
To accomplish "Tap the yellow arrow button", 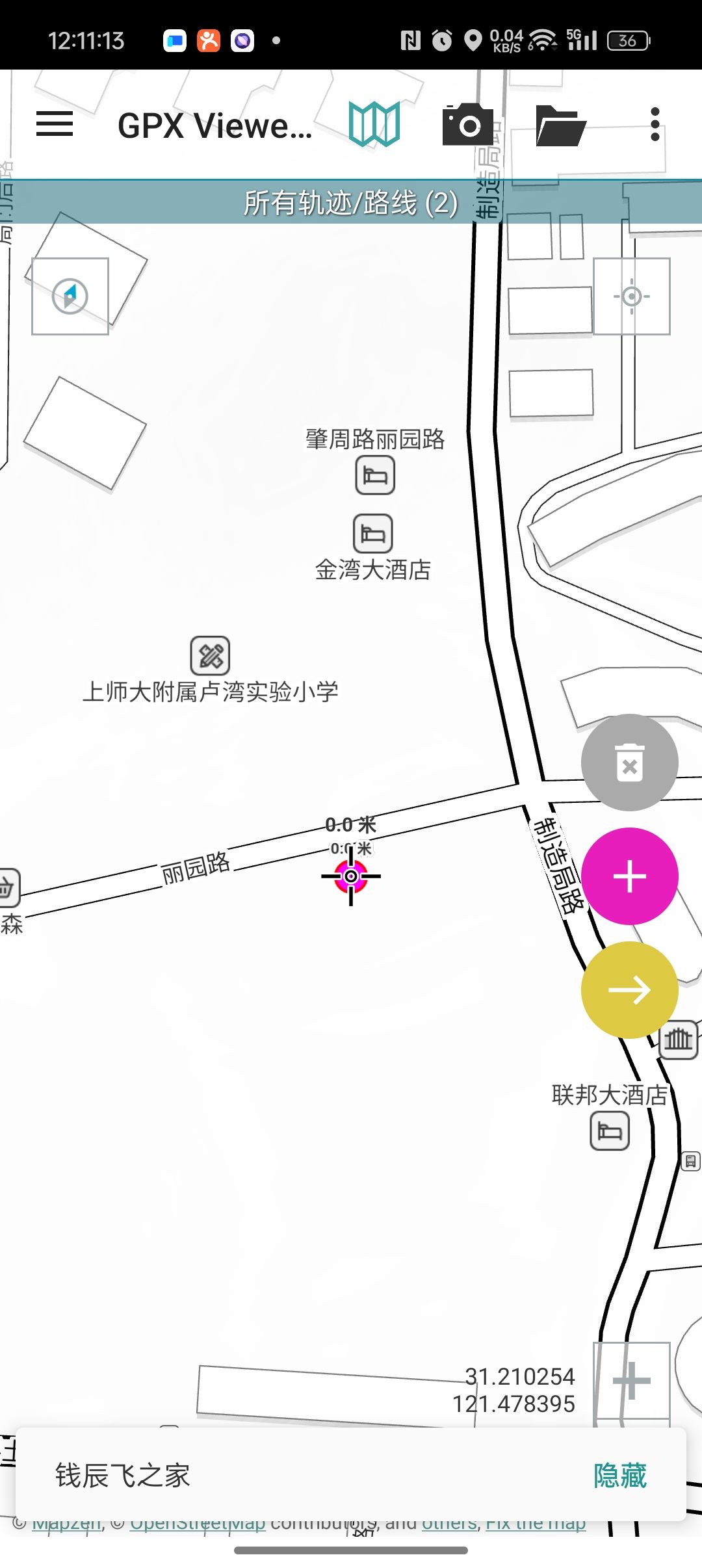I will tap(629, 990).
